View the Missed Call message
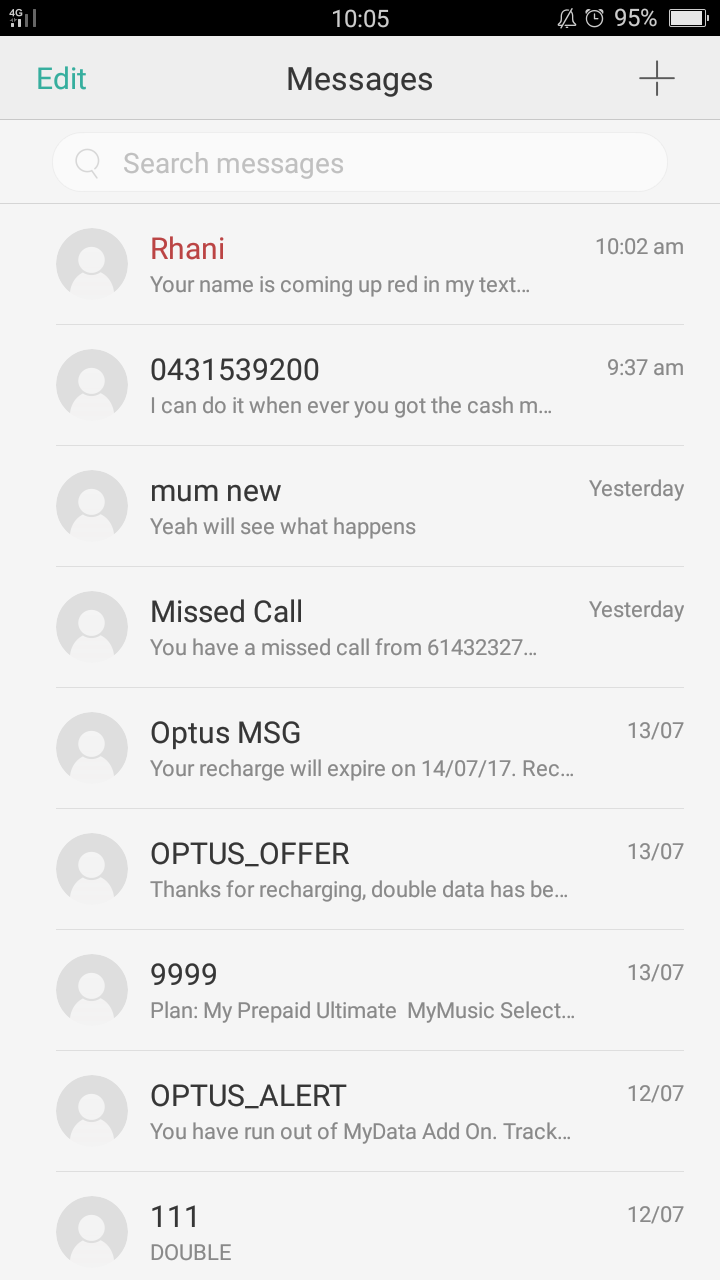Image resolution: width=720 pixels, height=1280 pixels. [360, 628]
